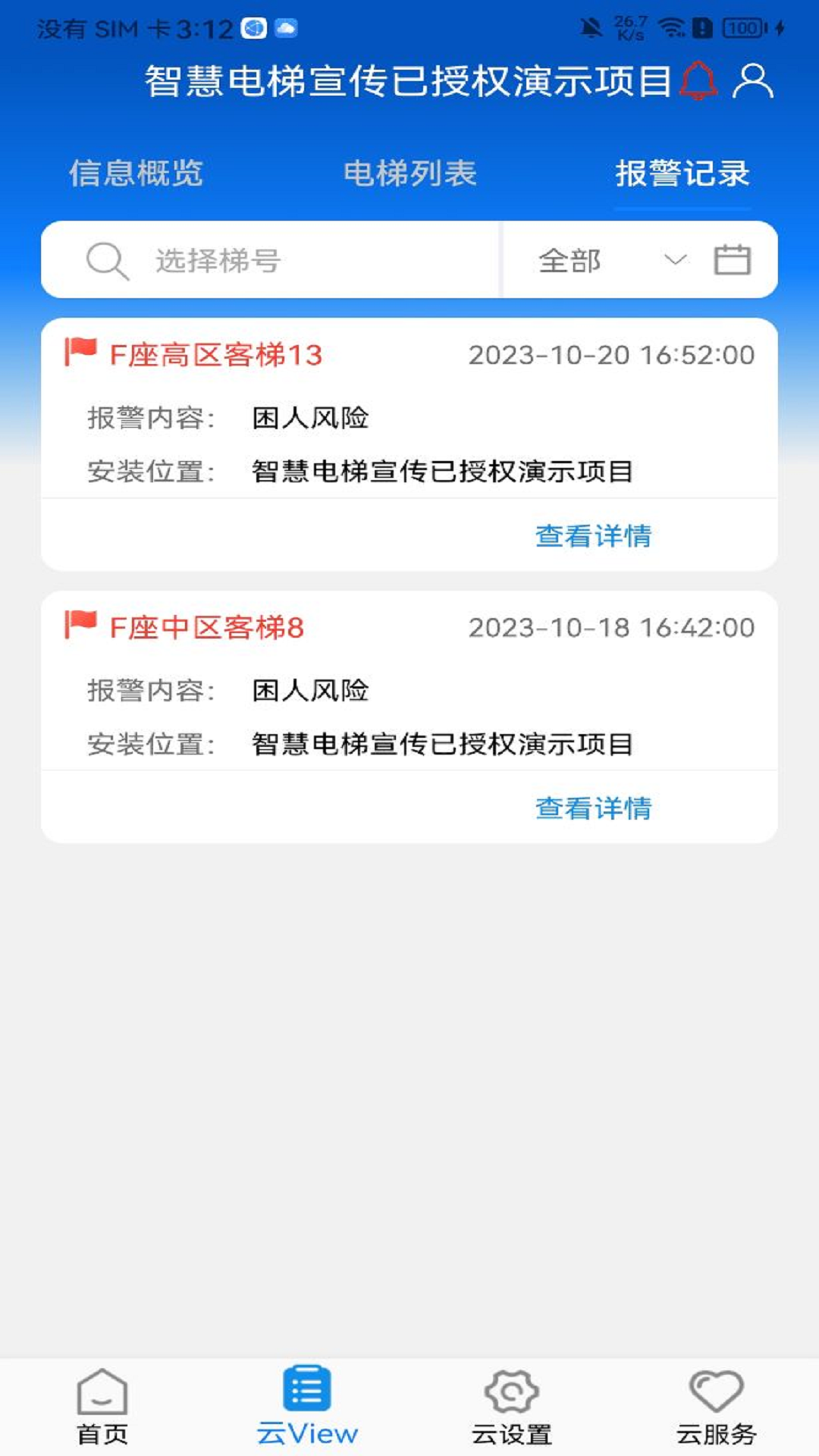This screenshot has height=1456, width=819.
Task: Switch to the 电梯列表 tab
Action: [410, 174]
